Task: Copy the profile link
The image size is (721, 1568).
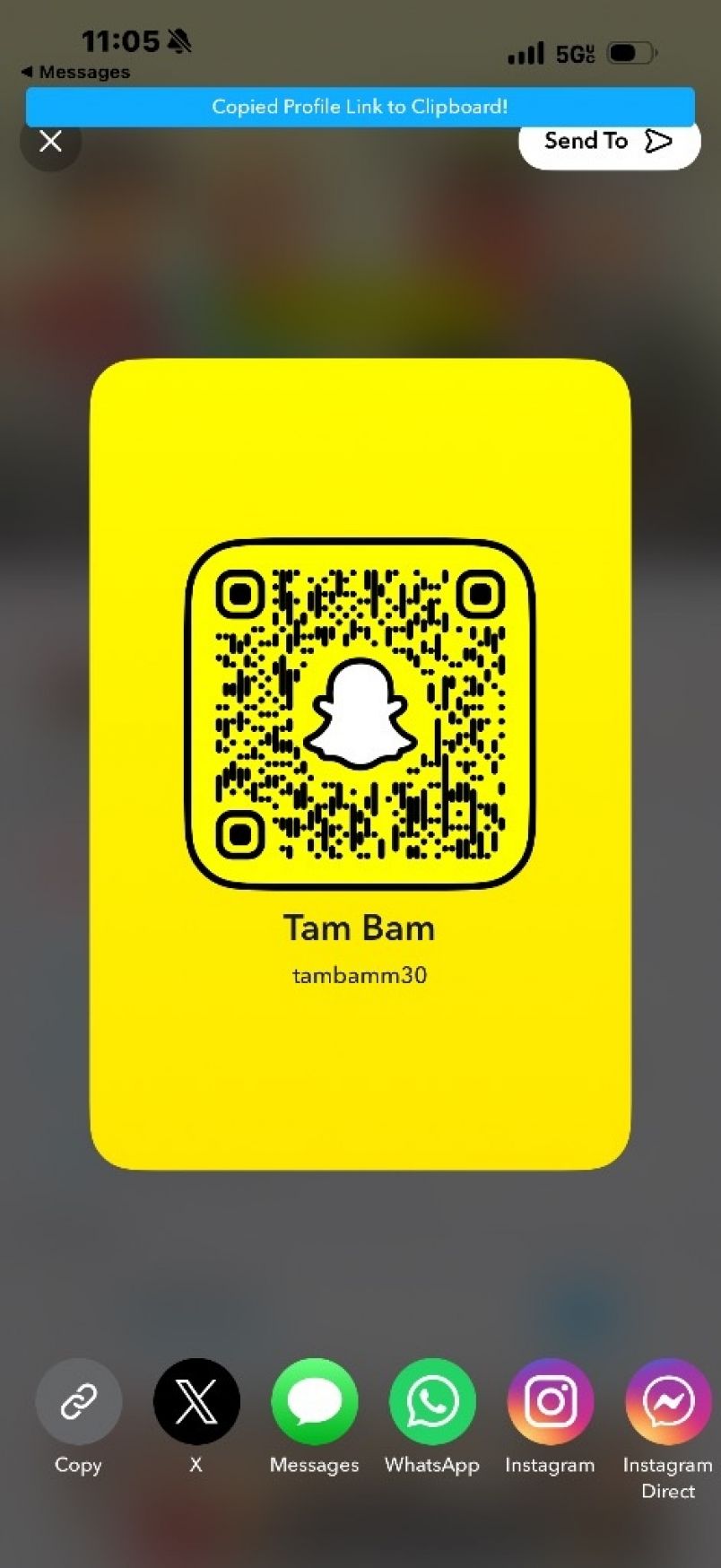Action: point(78,1401)
